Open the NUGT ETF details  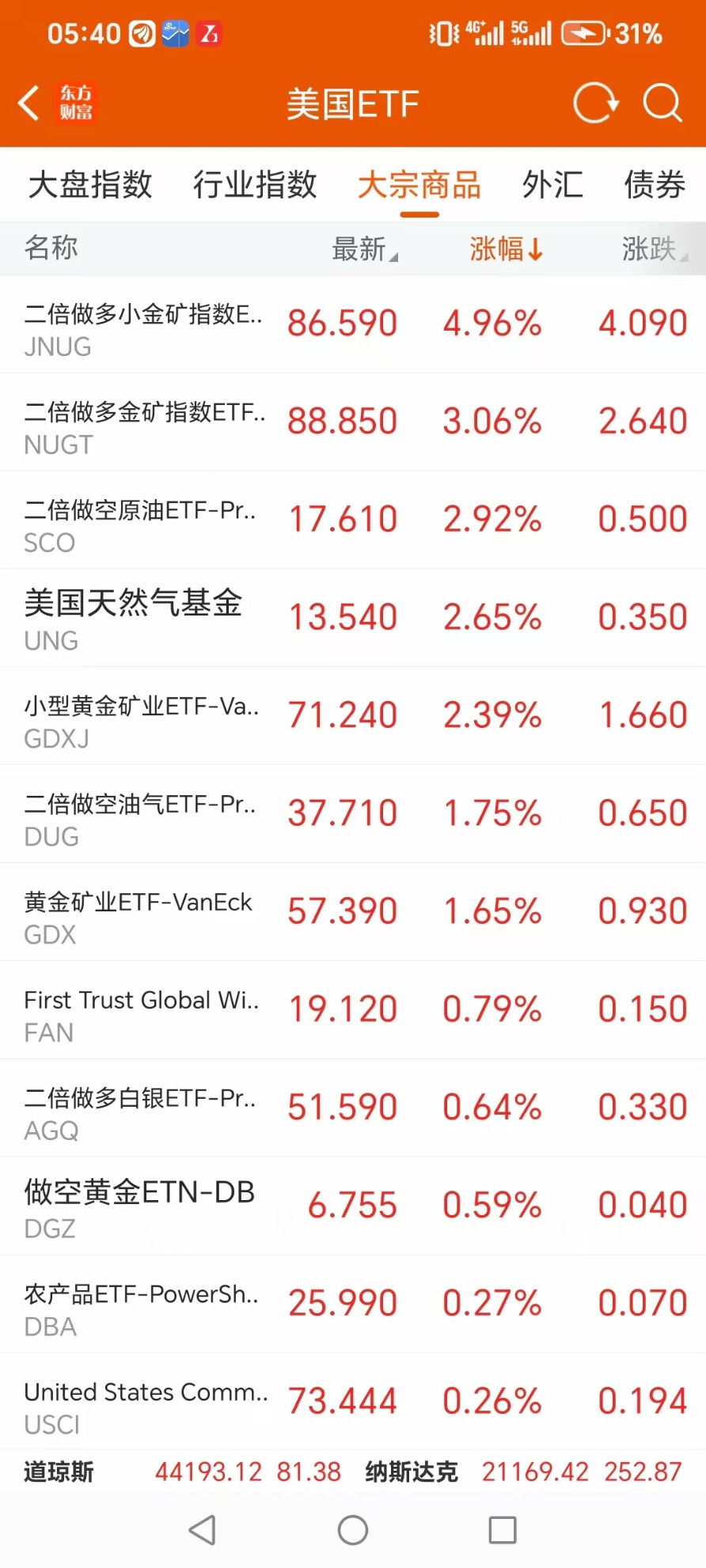pyautogui.click(x=353, y=422)
